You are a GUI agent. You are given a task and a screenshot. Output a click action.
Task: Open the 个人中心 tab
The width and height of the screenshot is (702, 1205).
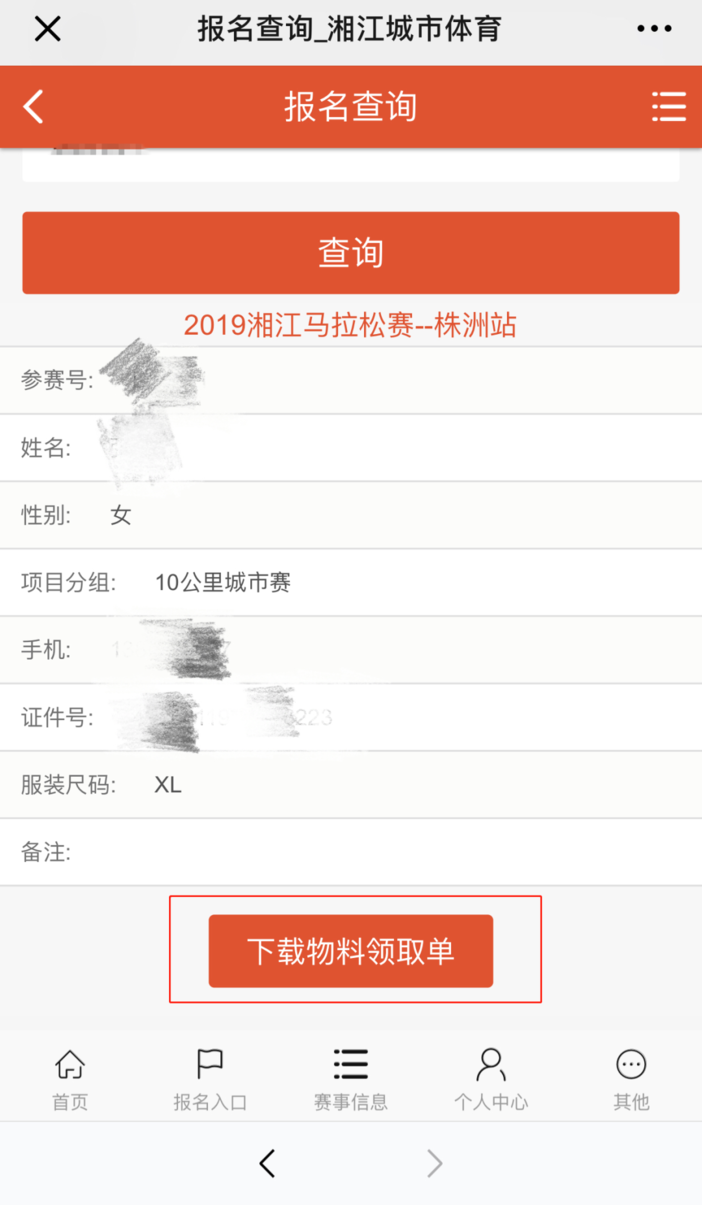click(491, 1080)
